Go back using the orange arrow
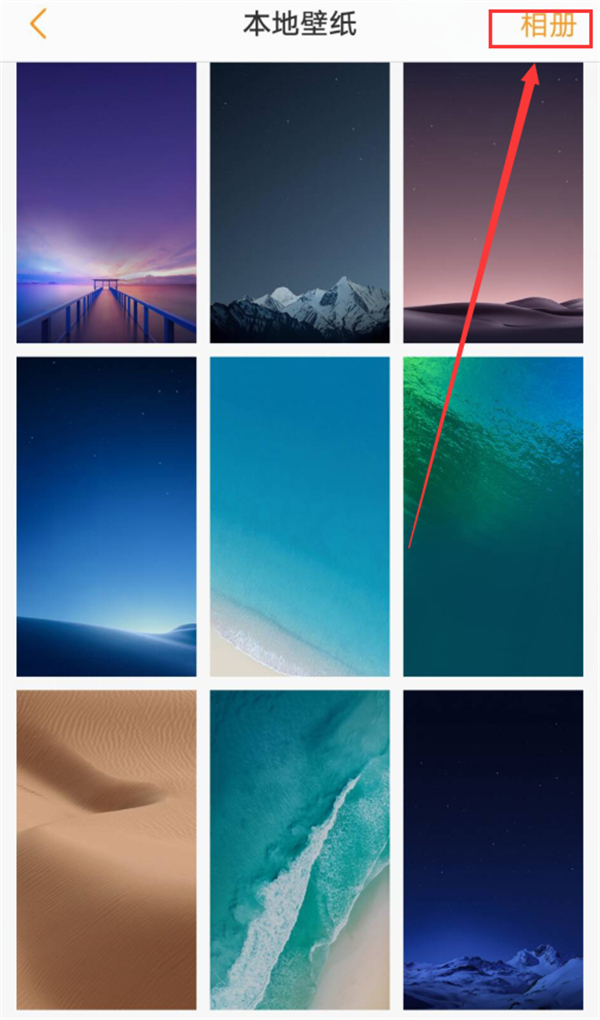This screenshot has height=1020, width=600. [x=38, y=24]
